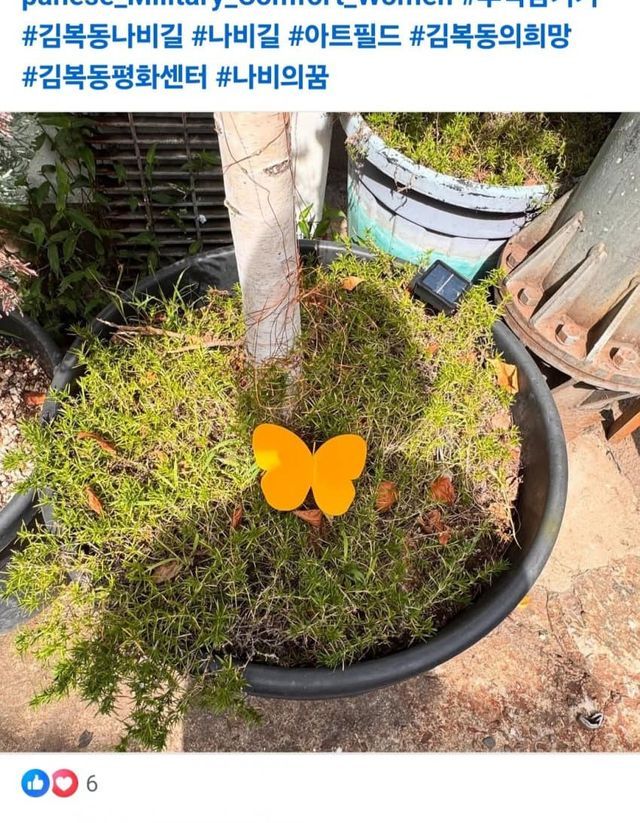Open the orange butterfly post photo
Screen dimensions: 640x823
point(320,432)
